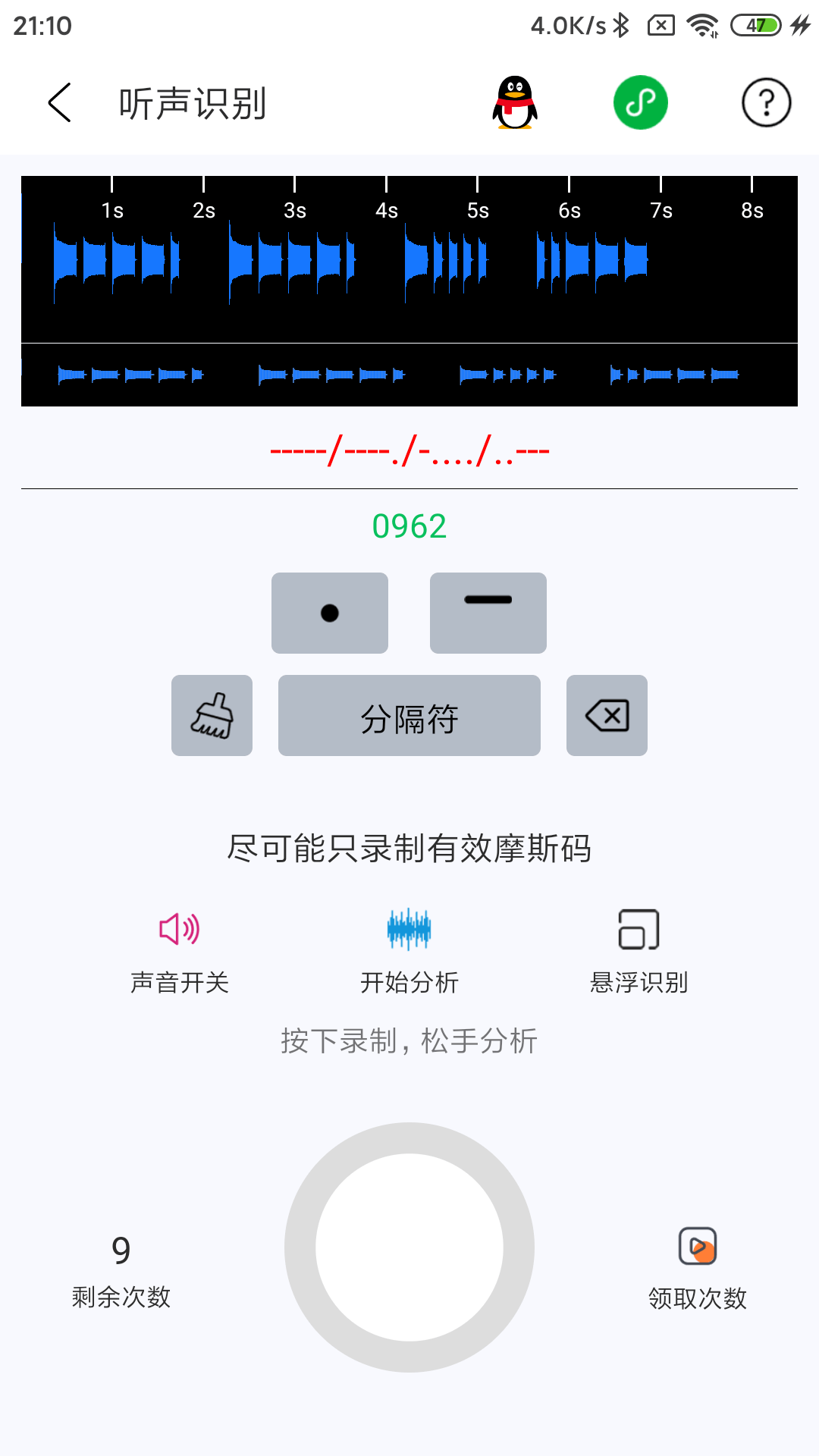The width and height of the screenshot is (819, 1456).
Task: Insert a Morse dash symbol
Action: (488, 612)
